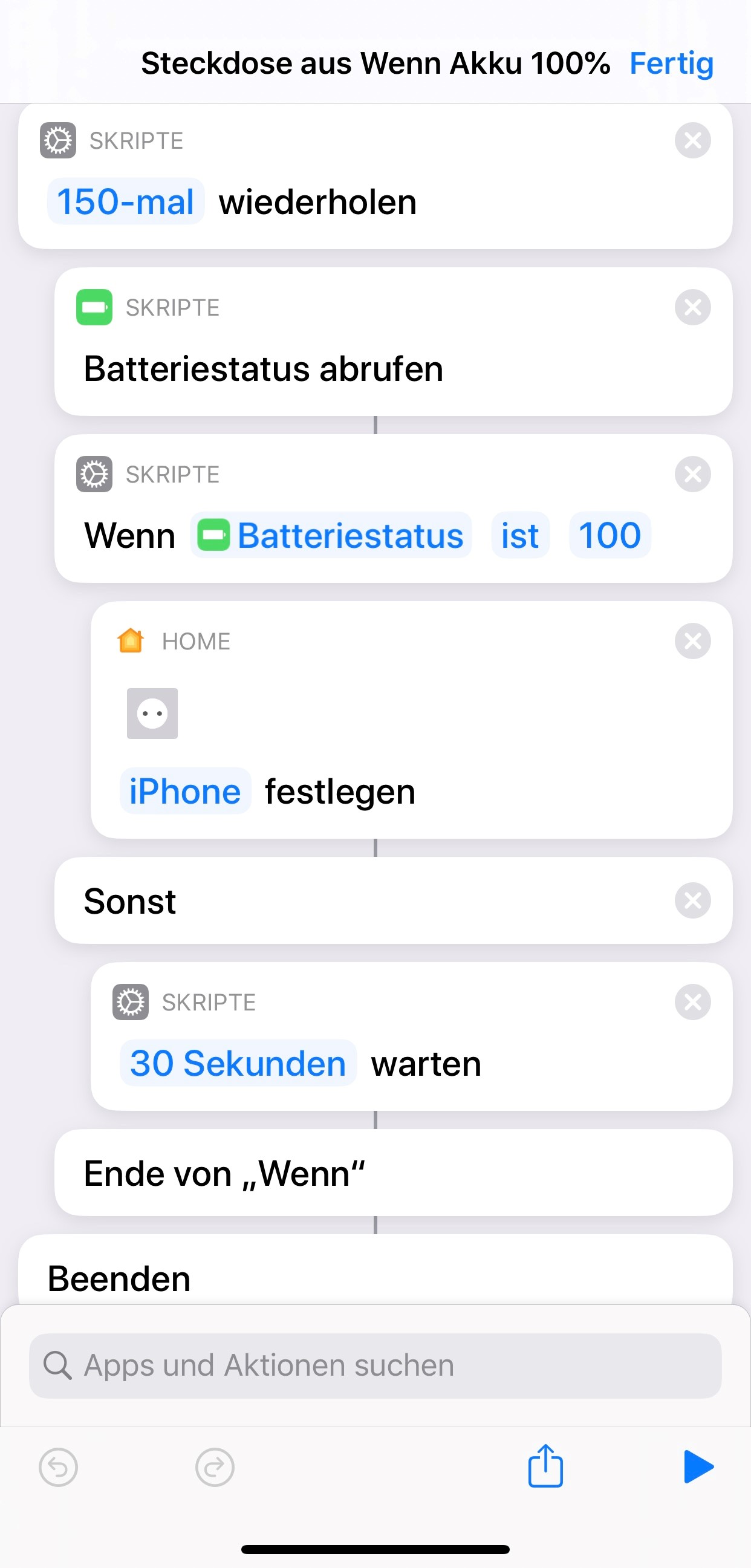Delete the Home festlegen action

[692, 641]
